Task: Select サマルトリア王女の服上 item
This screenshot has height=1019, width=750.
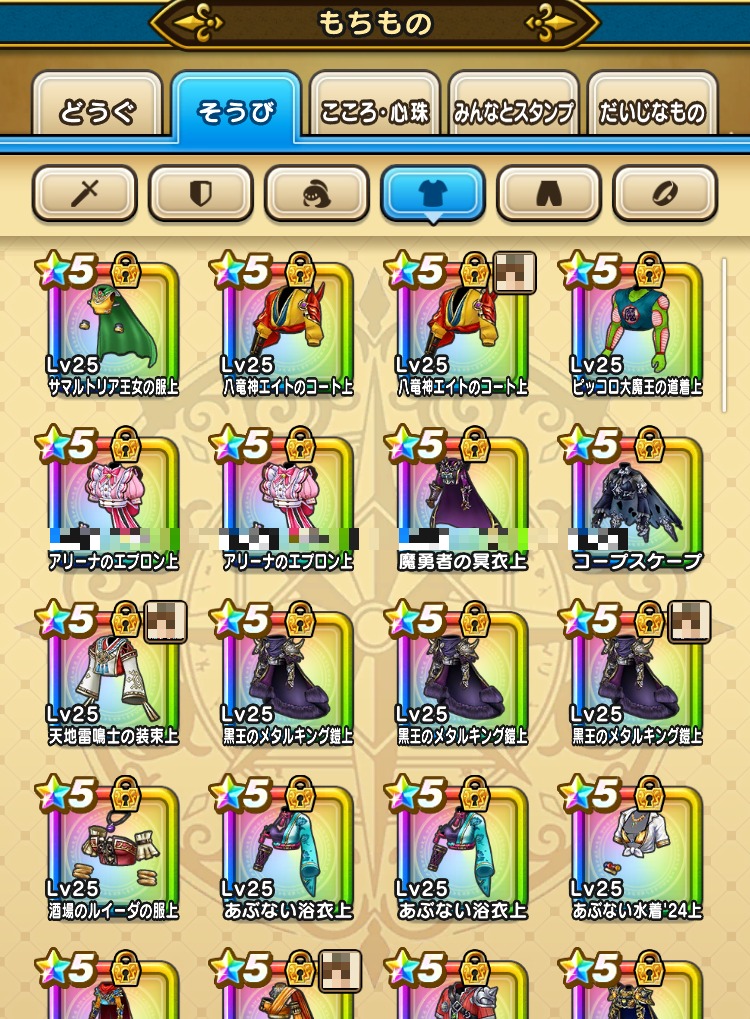Action: (112, 330)
